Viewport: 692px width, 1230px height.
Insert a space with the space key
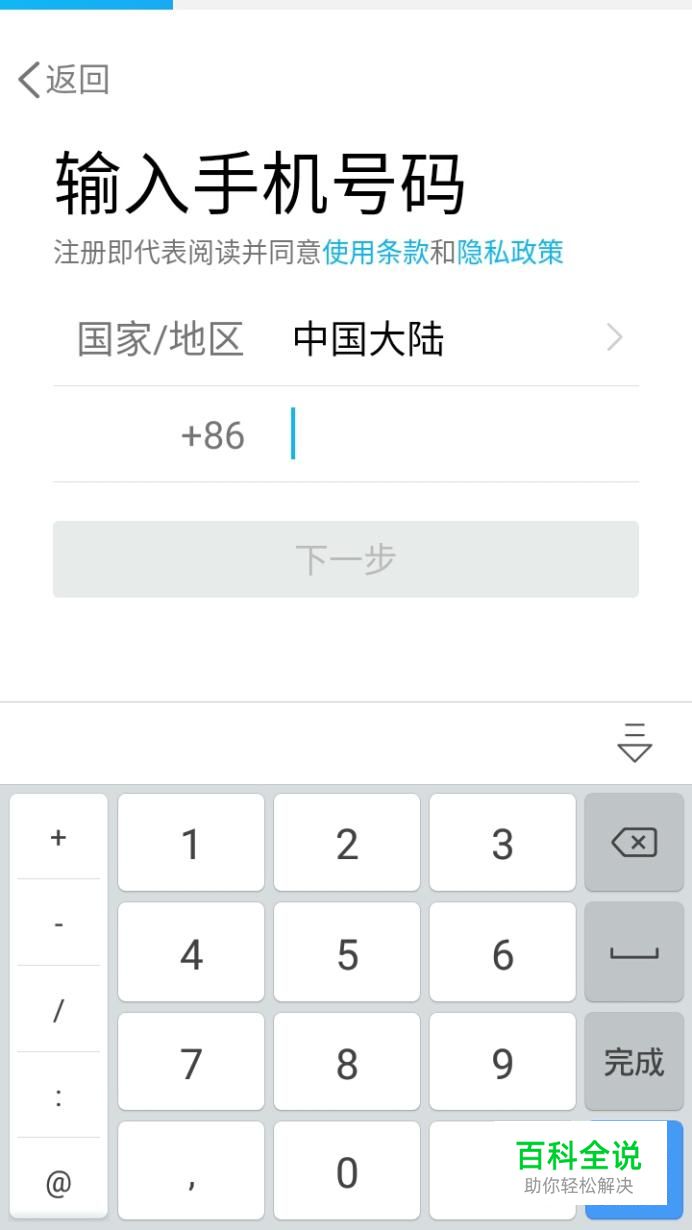(634, 953)
